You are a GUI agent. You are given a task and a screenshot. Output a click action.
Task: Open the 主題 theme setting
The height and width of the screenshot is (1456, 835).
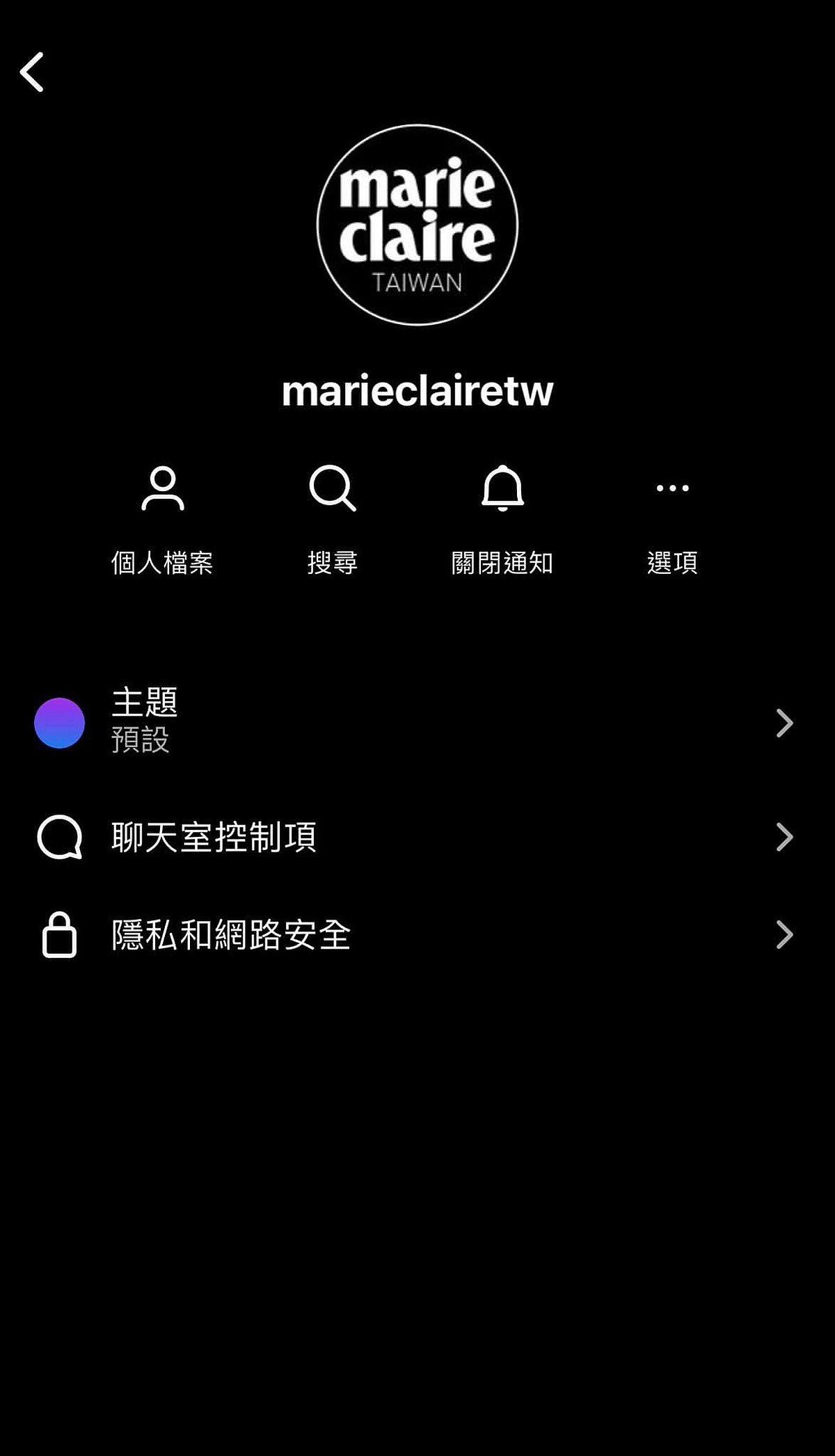(x=416, y=723)
